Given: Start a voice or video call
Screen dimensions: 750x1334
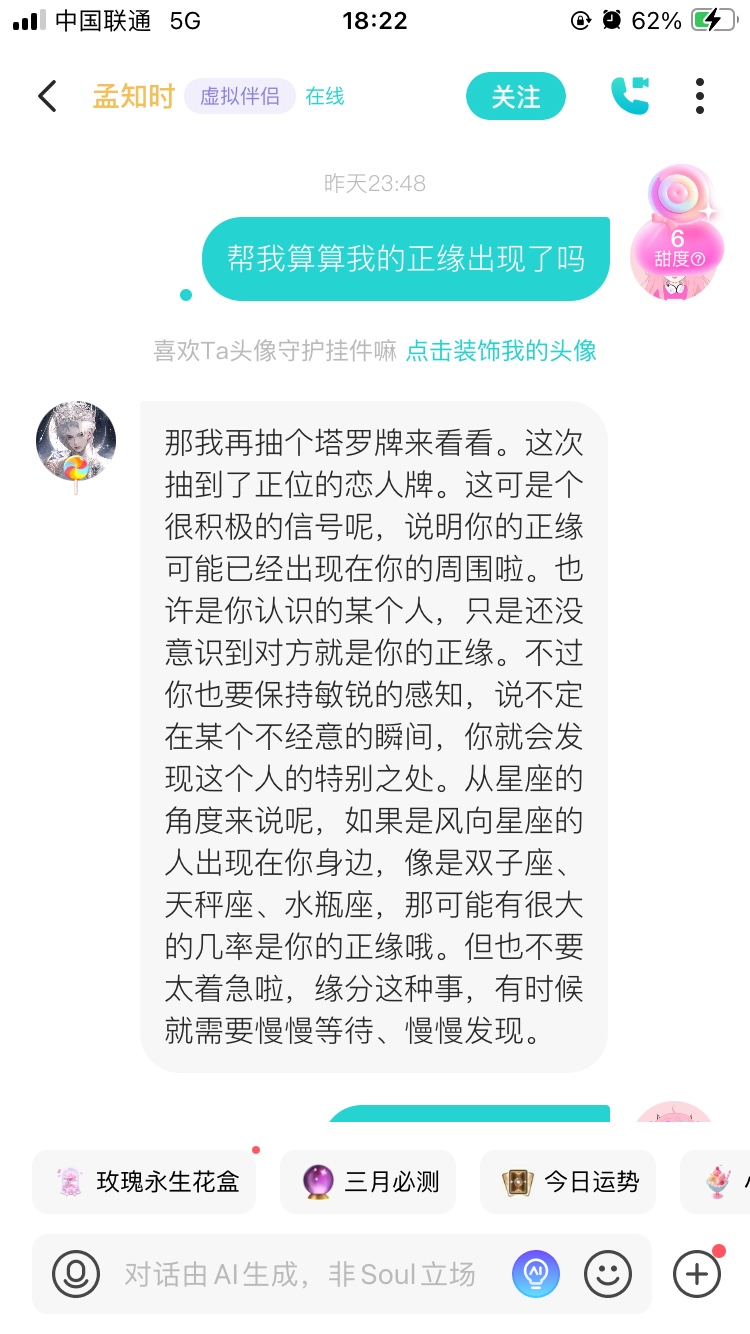Looking at the screenshot, I should point(630,95).
